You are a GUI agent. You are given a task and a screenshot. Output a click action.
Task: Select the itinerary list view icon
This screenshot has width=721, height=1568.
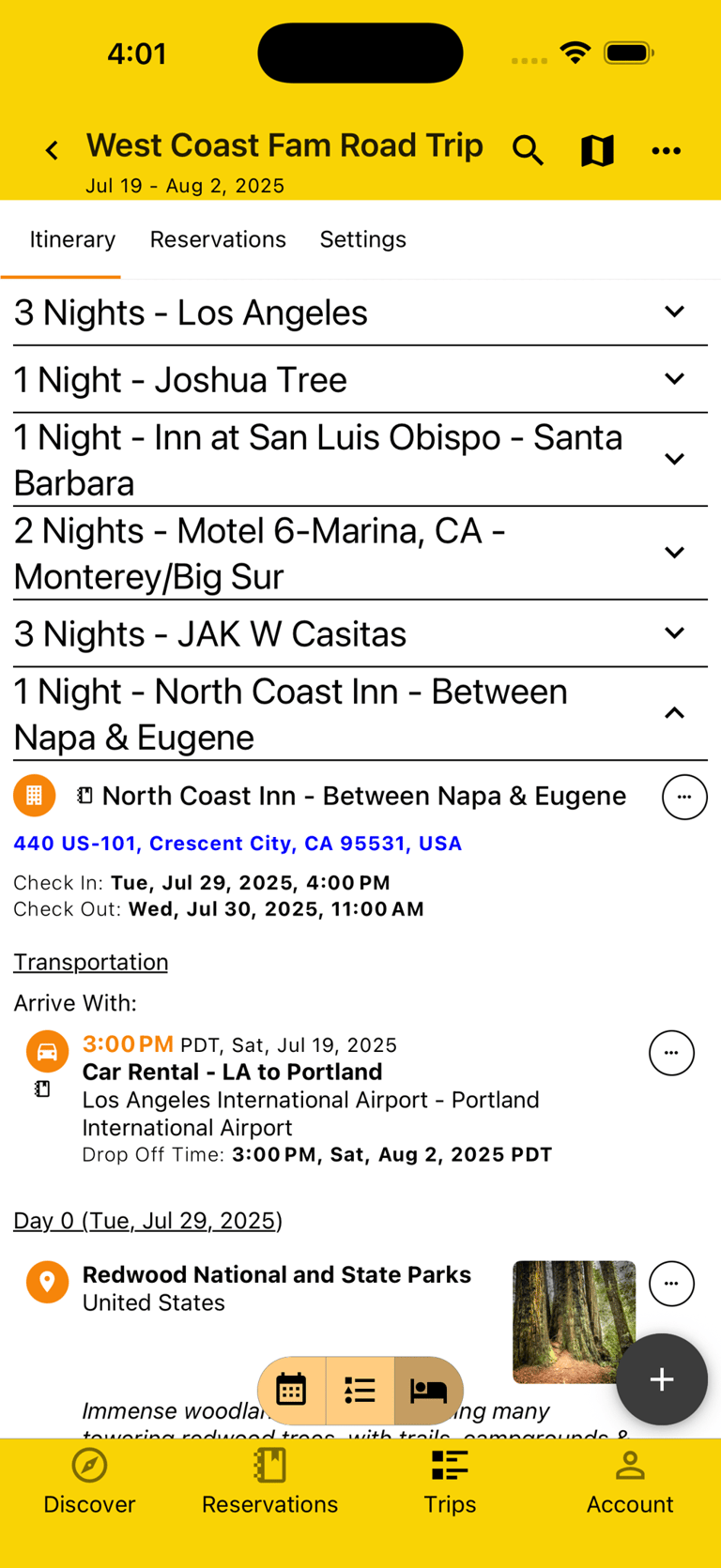tap(360, 1390)
